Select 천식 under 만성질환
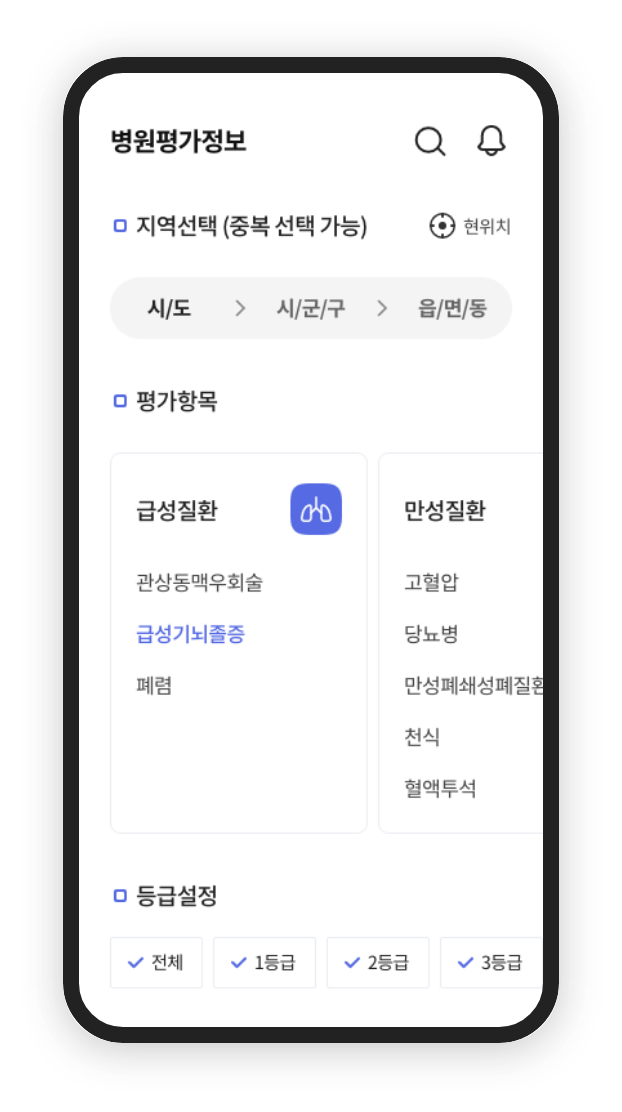 422,738
